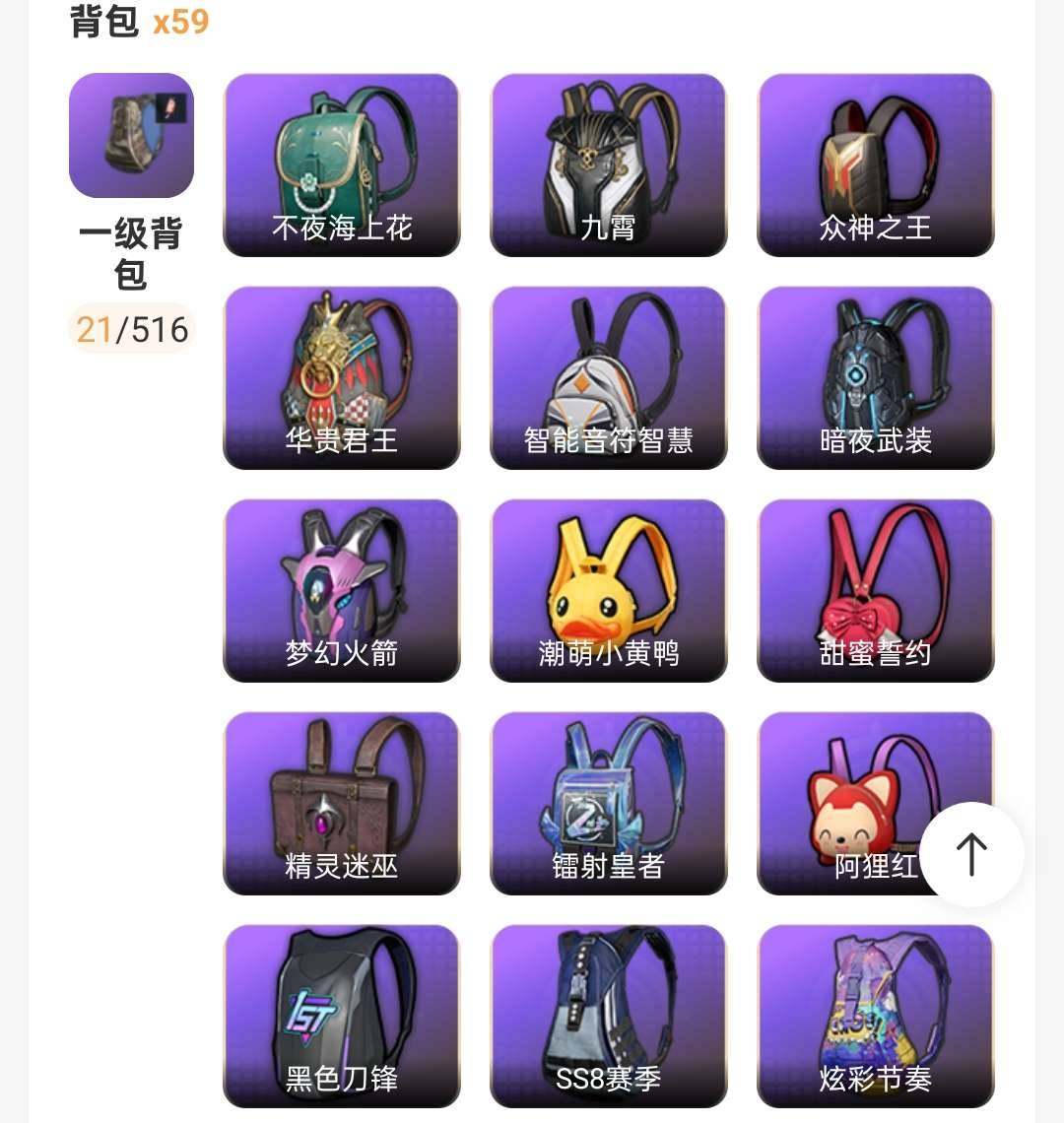View the 众神之王 backpack skin
The image size is (1064, 1123).
point(875,165)
